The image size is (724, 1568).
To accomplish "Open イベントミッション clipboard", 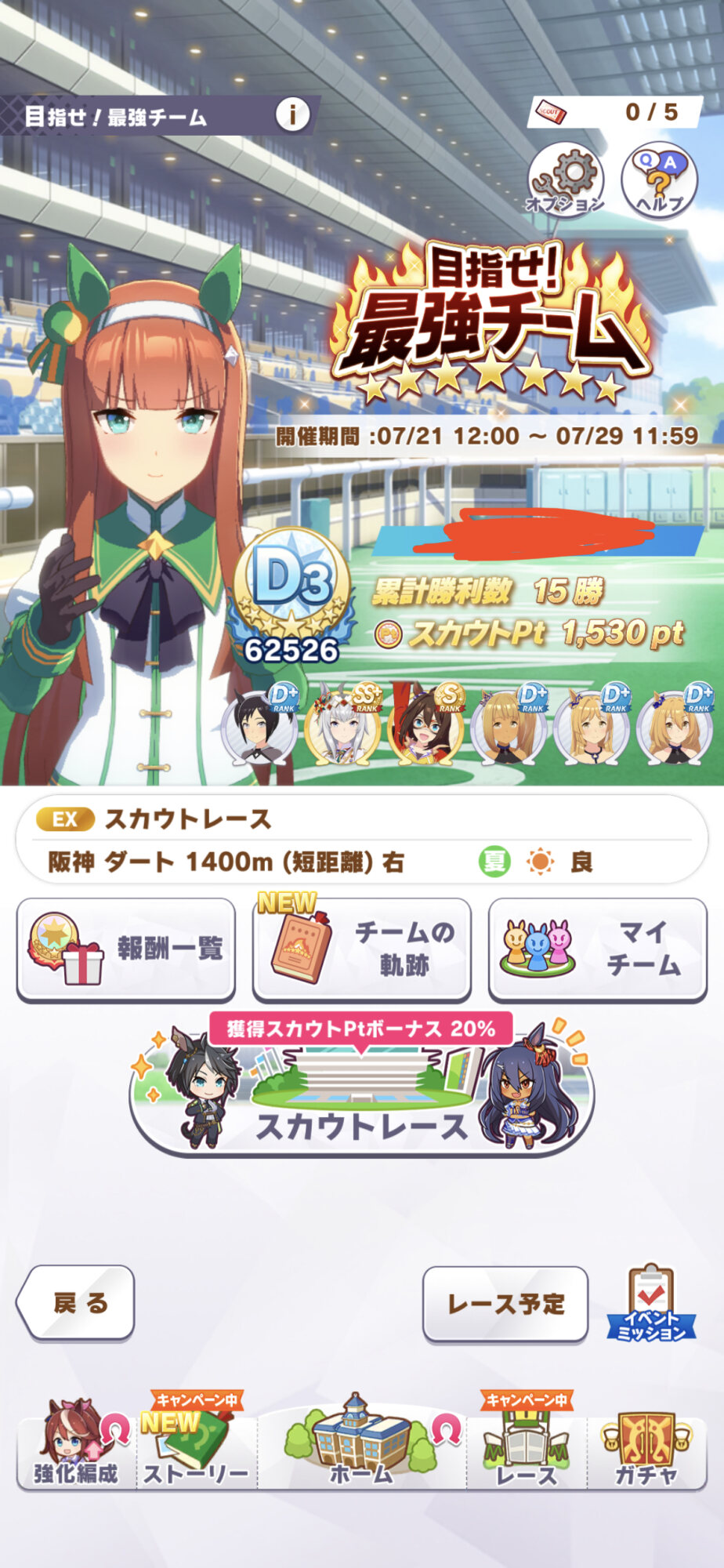I will 651,1304.
